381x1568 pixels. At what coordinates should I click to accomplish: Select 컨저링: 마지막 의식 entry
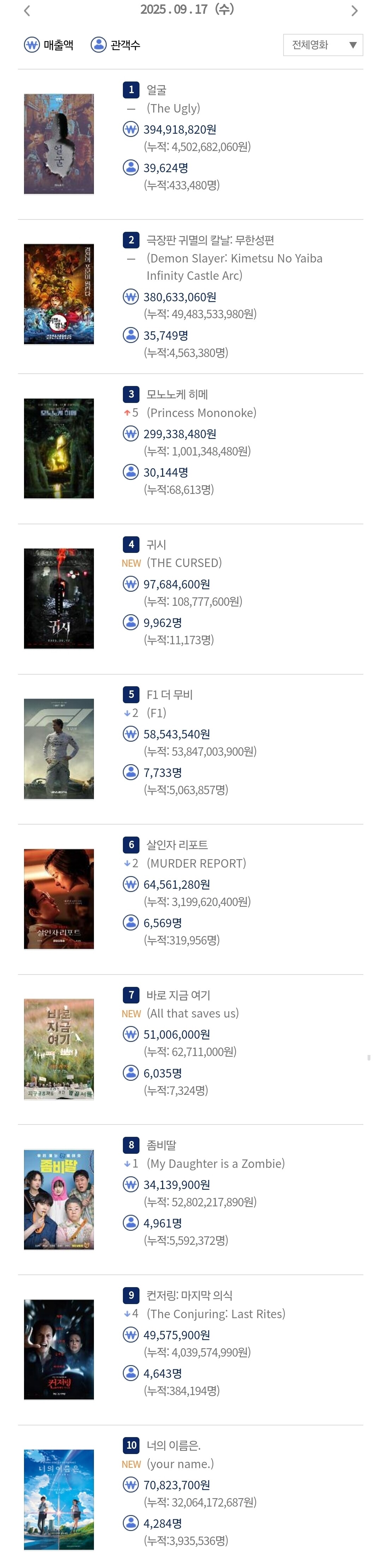point(189,1295)
